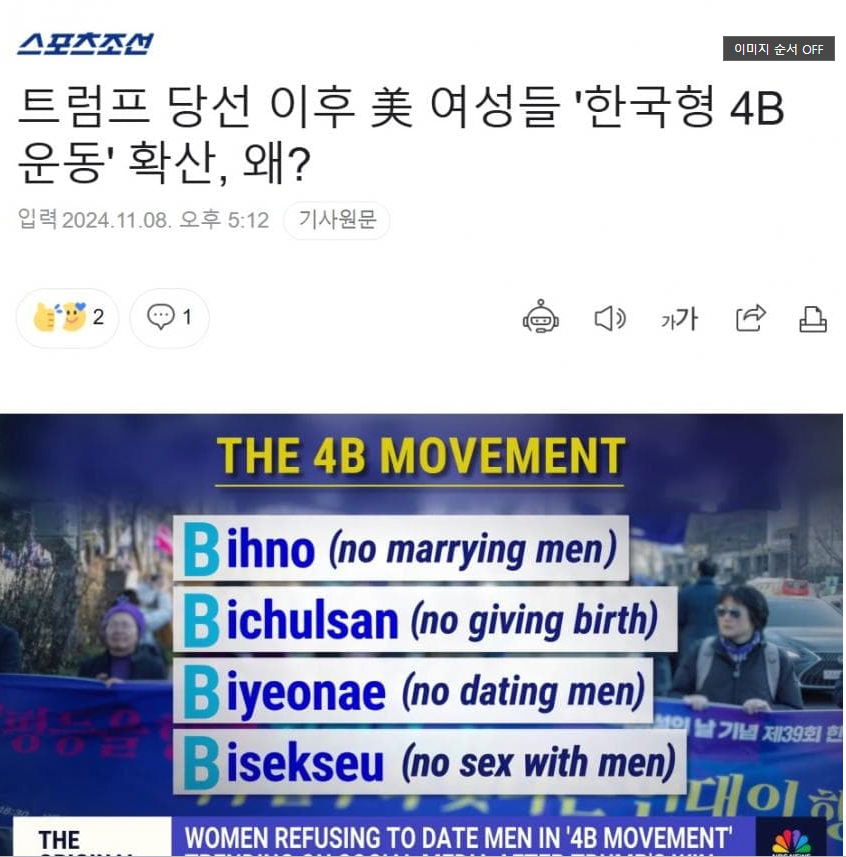Share this article
This screenshot has height=857, width=846.
coord(750,318)
